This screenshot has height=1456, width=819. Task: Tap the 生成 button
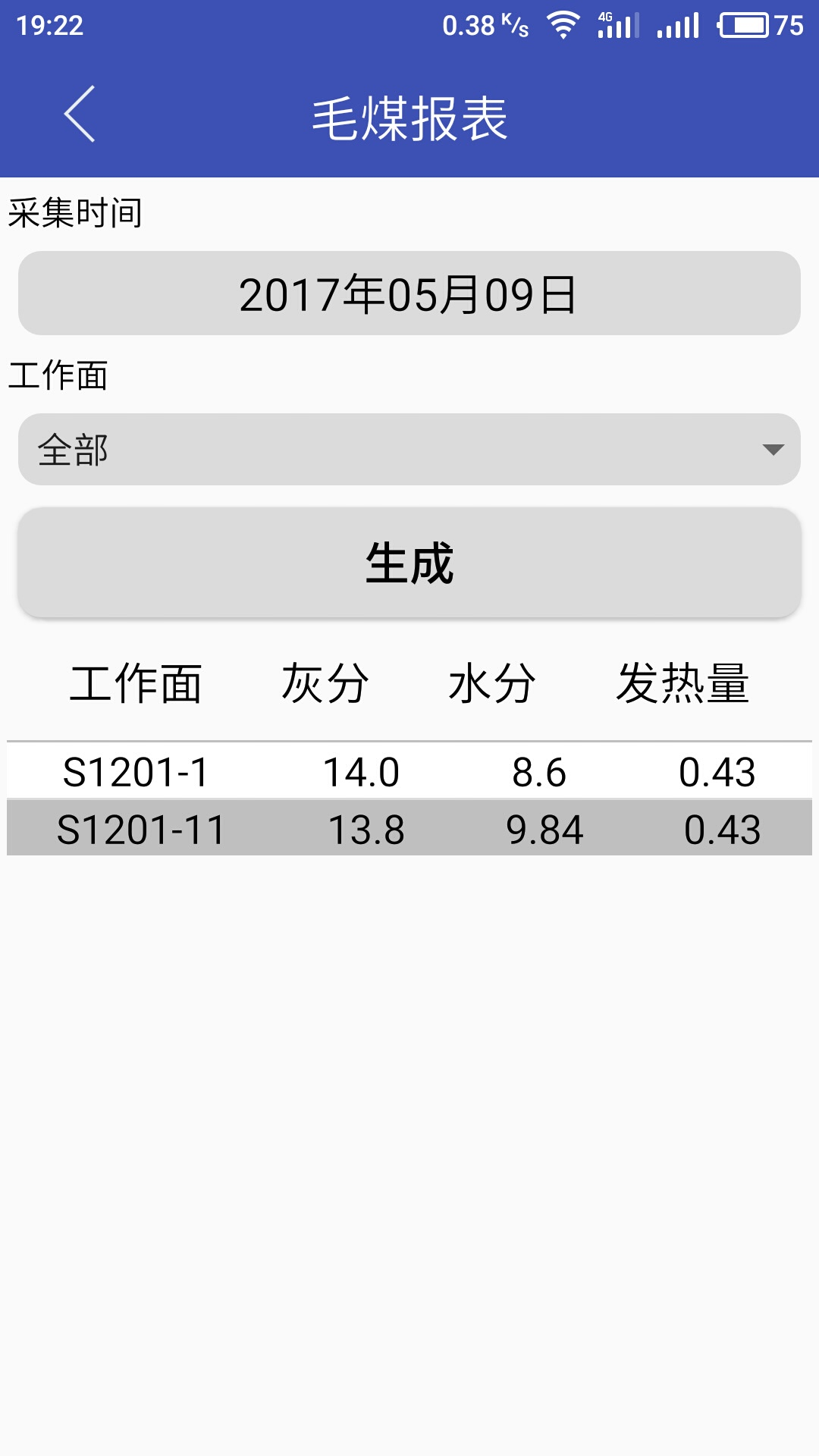coord(409,563)
